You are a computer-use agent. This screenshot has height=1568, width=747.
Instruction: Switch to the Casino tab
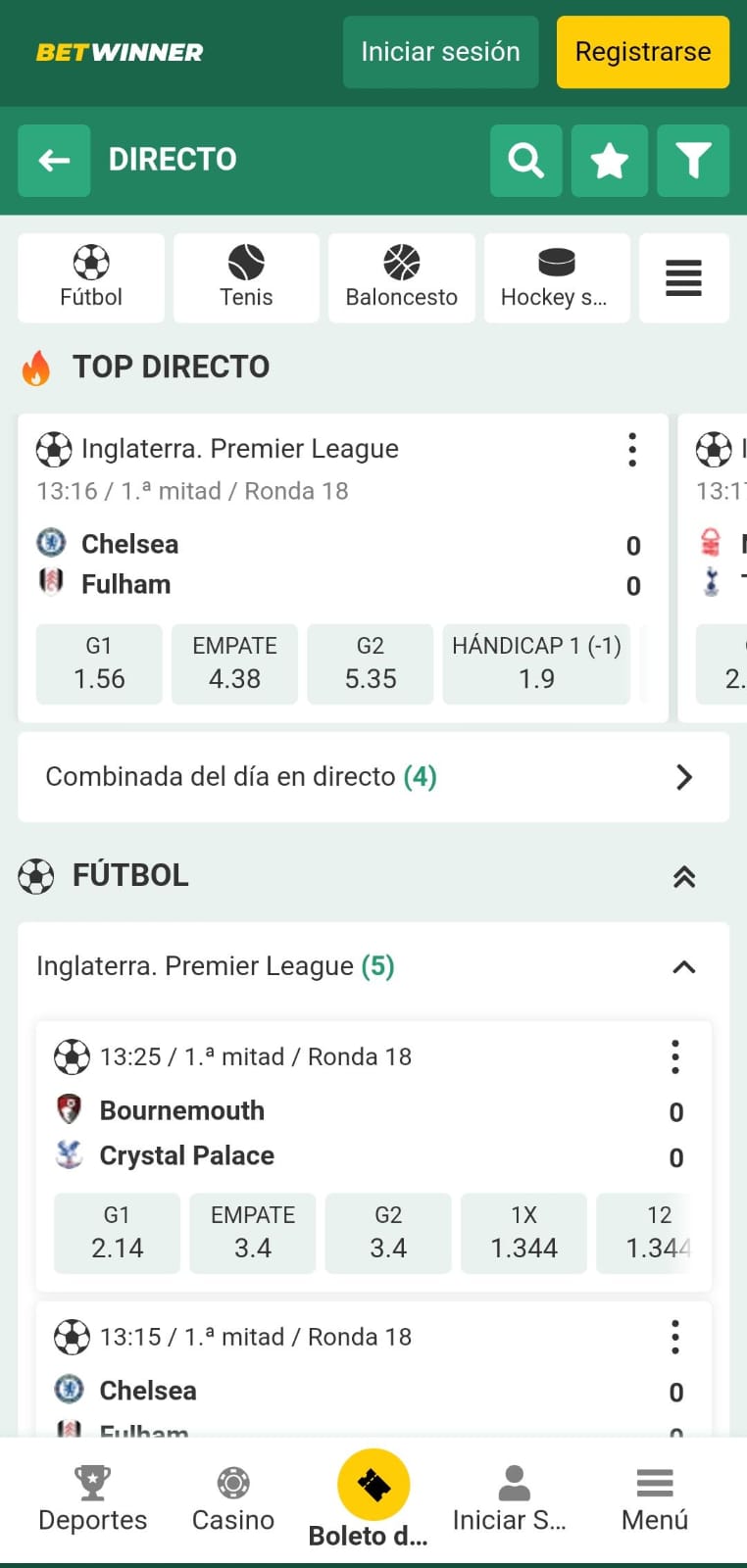(x=233, y=1499)
